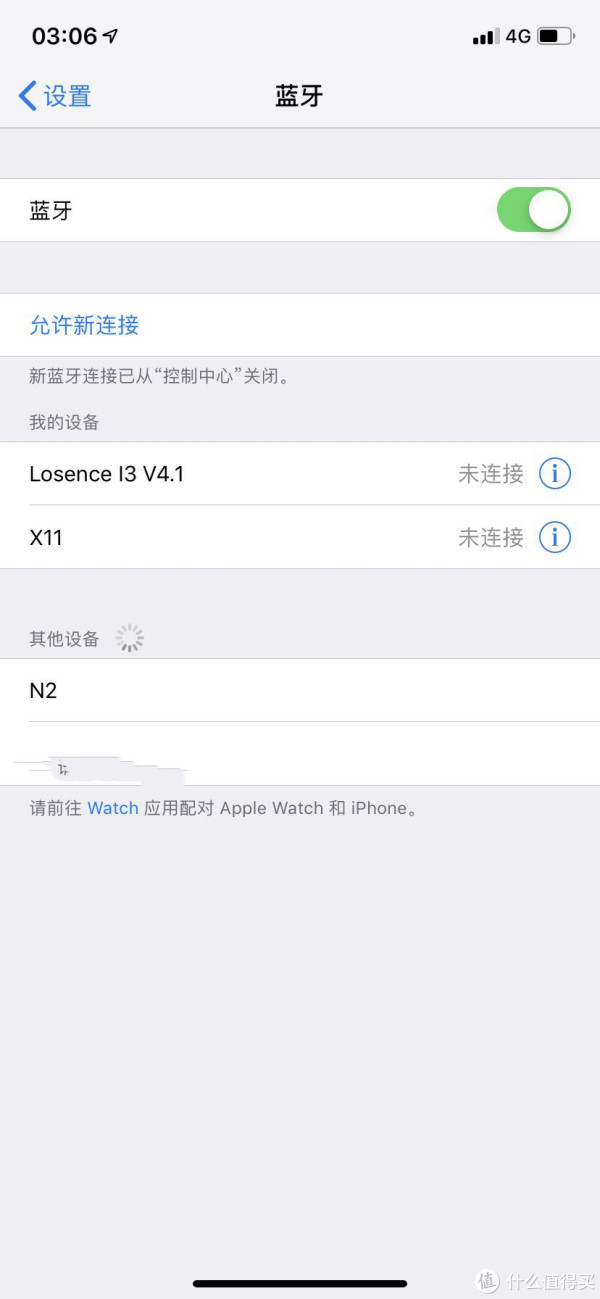Turn off the 蓝牙 switch
The height and width of the screenshot is (1299, 600).
(x=534, y=210)
